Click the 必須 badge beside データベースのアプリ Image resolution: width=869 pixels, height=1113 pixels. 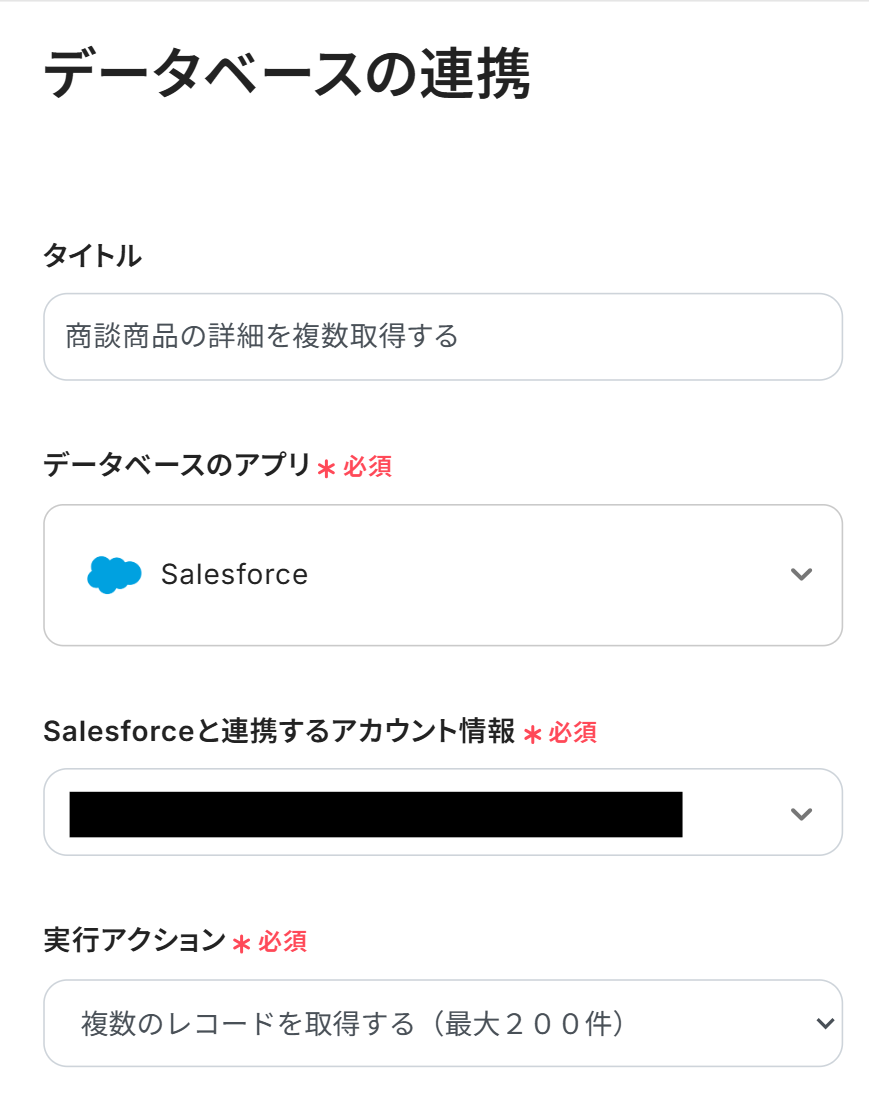(x=364, y=465)
